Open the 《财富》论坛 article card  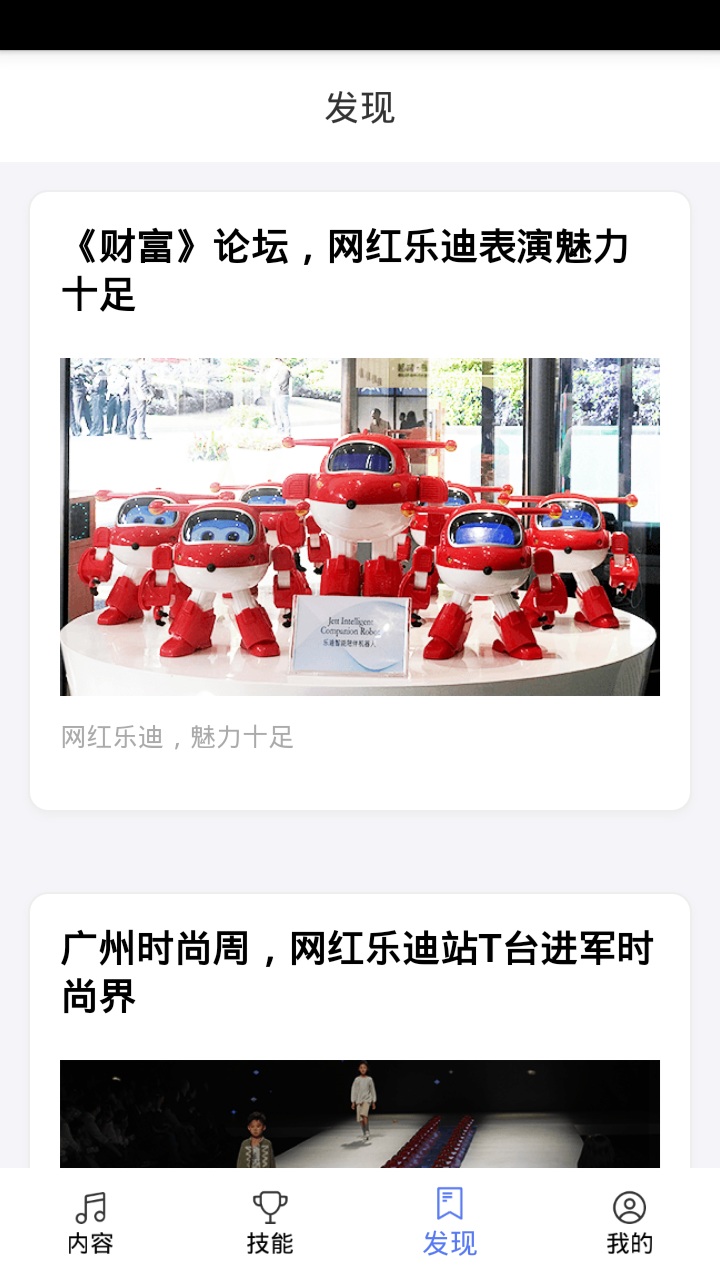coord(360,500)
